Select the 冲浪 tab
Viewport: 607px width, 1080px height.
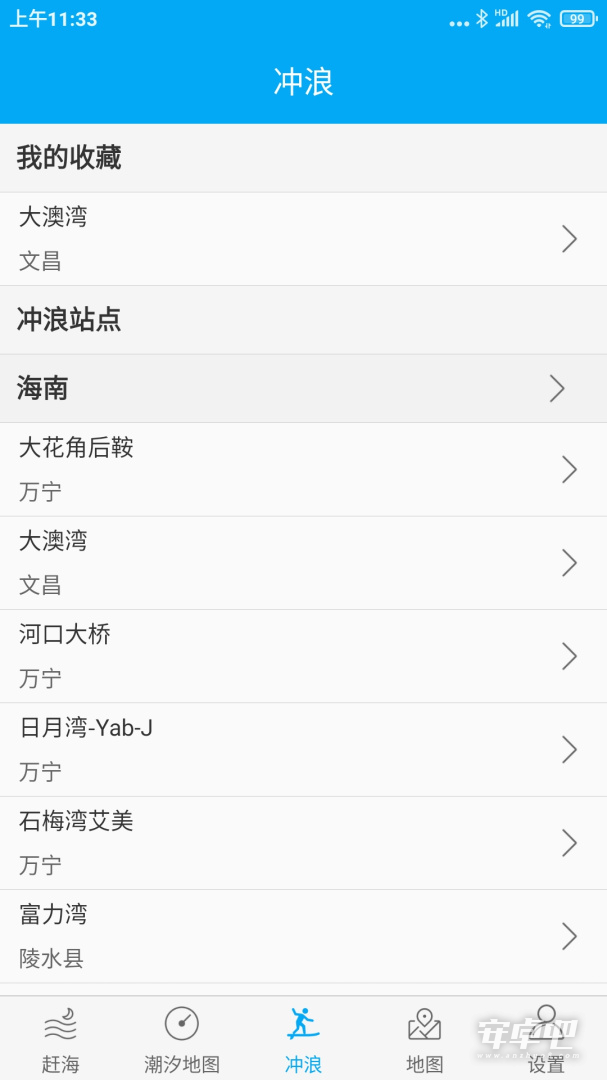303,1039
